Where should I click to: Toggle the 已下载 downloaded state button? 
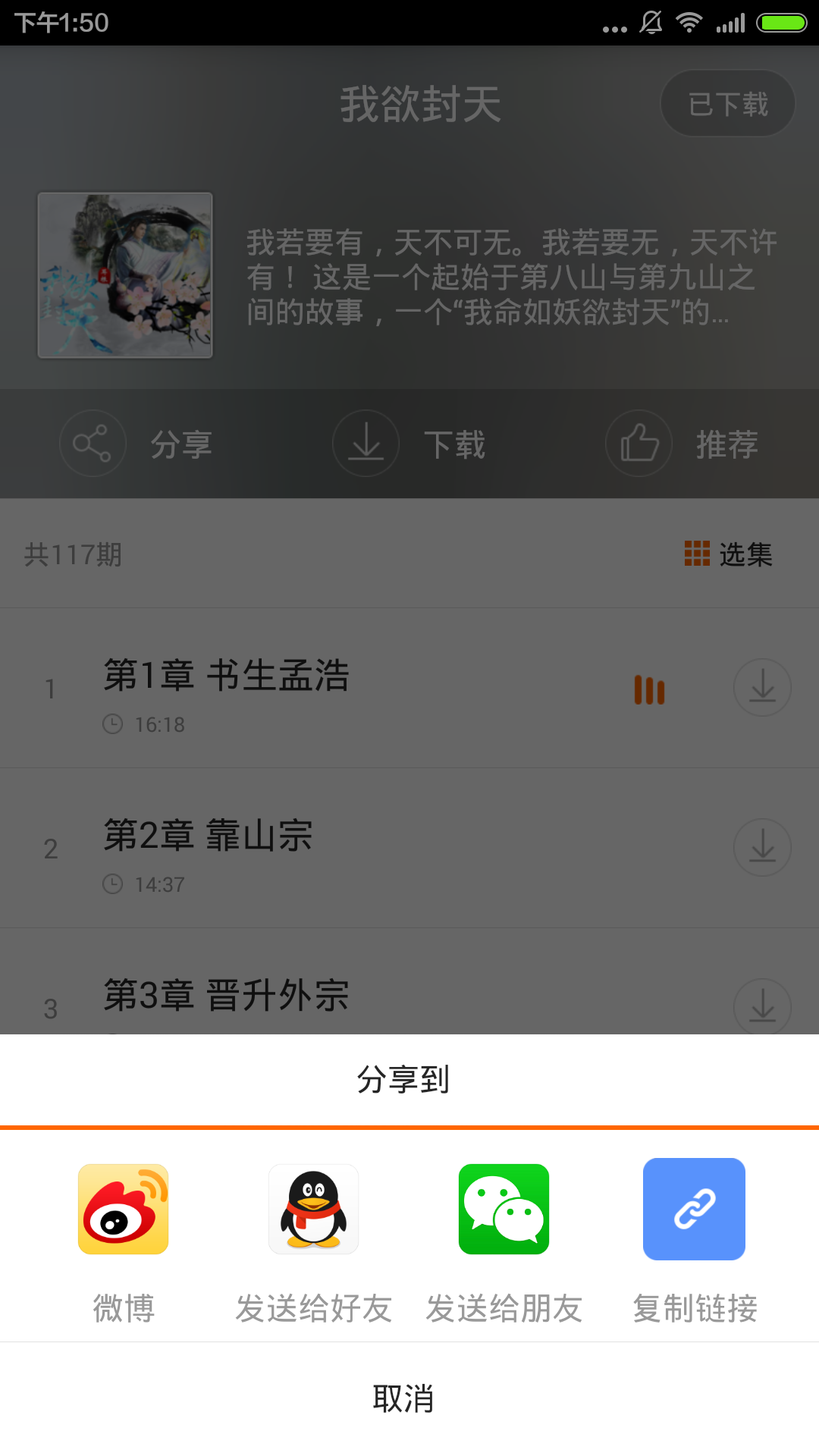(x=727, y=103)
